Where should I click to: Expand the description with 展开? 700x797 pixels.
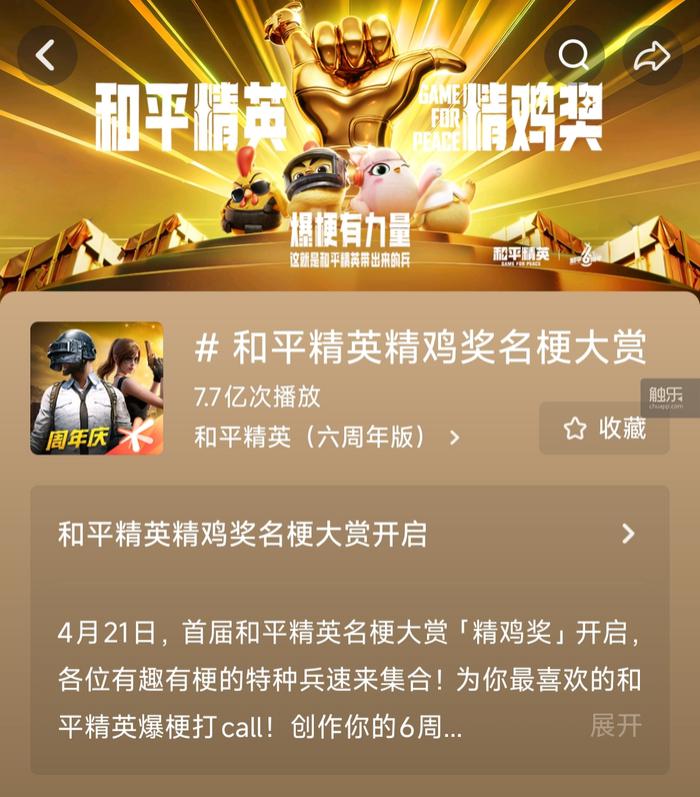[x=615, y=725]
